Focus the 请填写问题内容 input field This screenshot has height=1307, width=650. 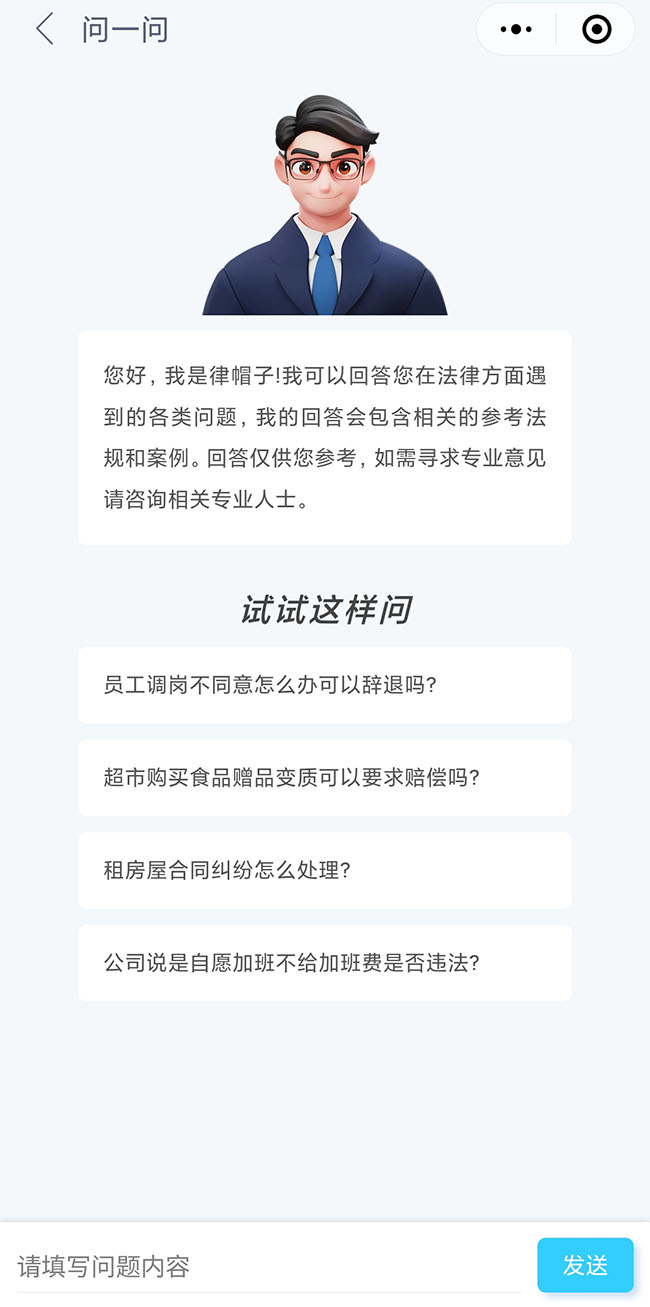coord(270,1266)
